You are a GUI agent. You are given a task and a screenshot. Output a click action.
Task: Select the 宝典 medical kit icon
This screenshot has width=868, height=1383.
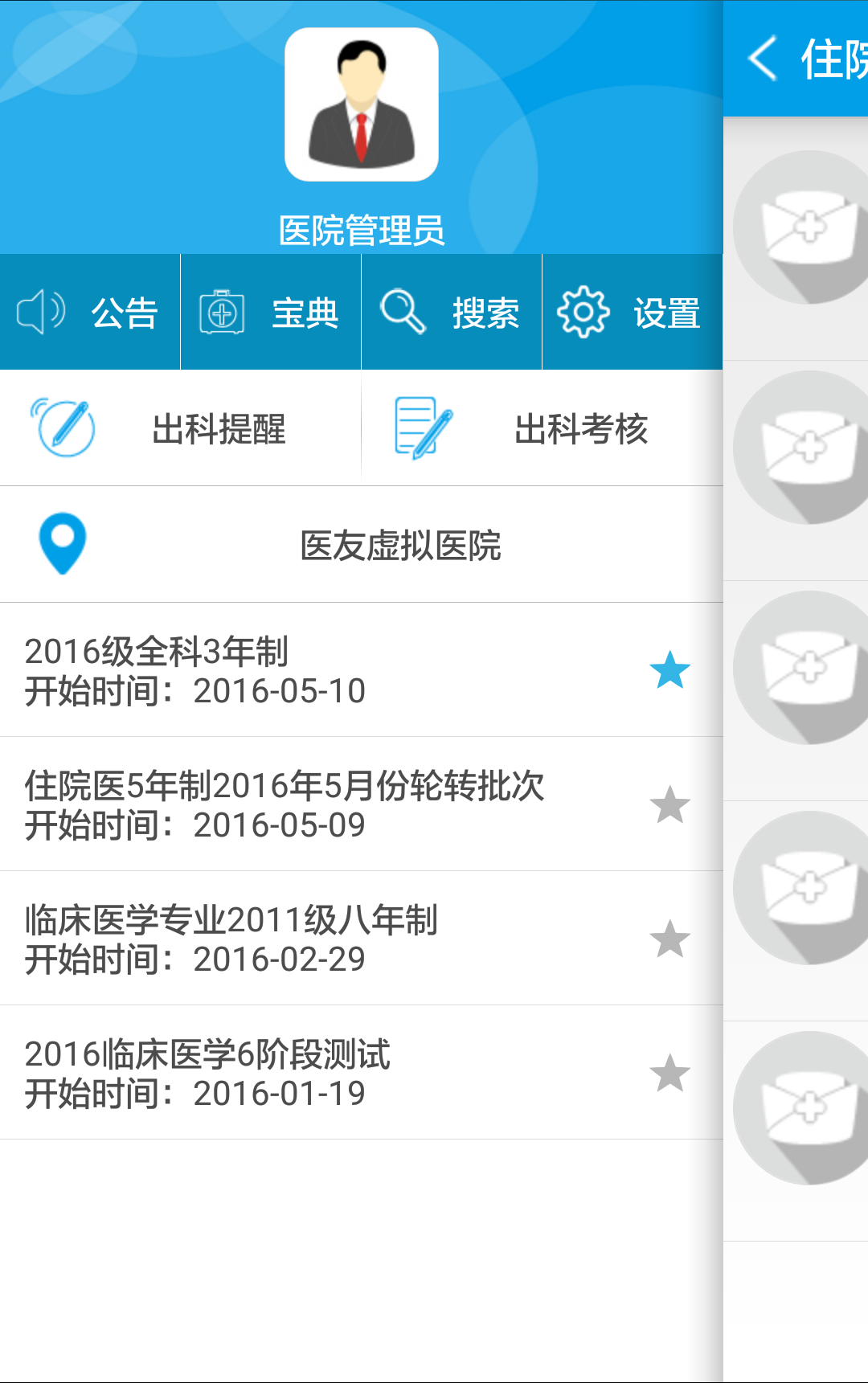[x=223, y=311]
